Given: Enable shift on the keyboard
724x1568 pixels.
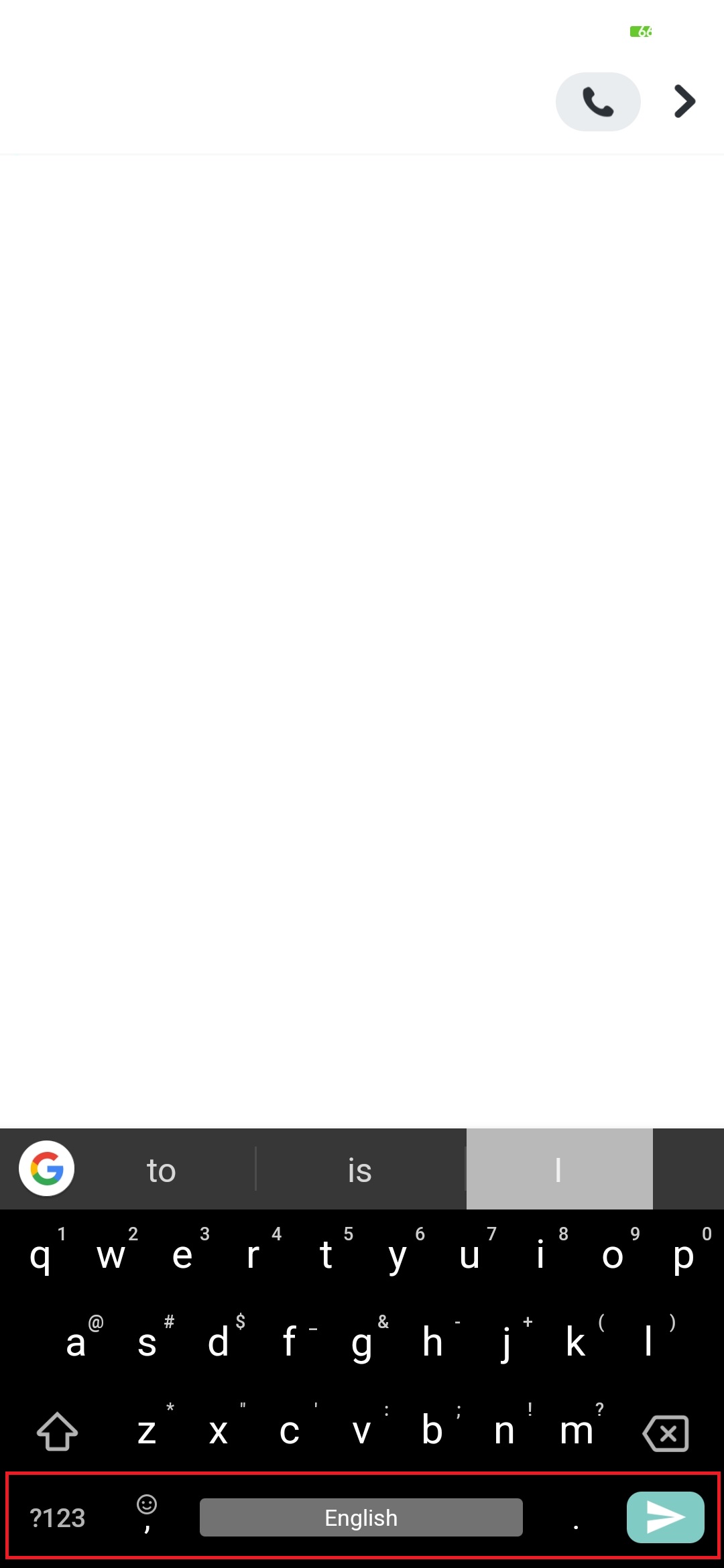Looking at the screenshot, I should 58,1432.
